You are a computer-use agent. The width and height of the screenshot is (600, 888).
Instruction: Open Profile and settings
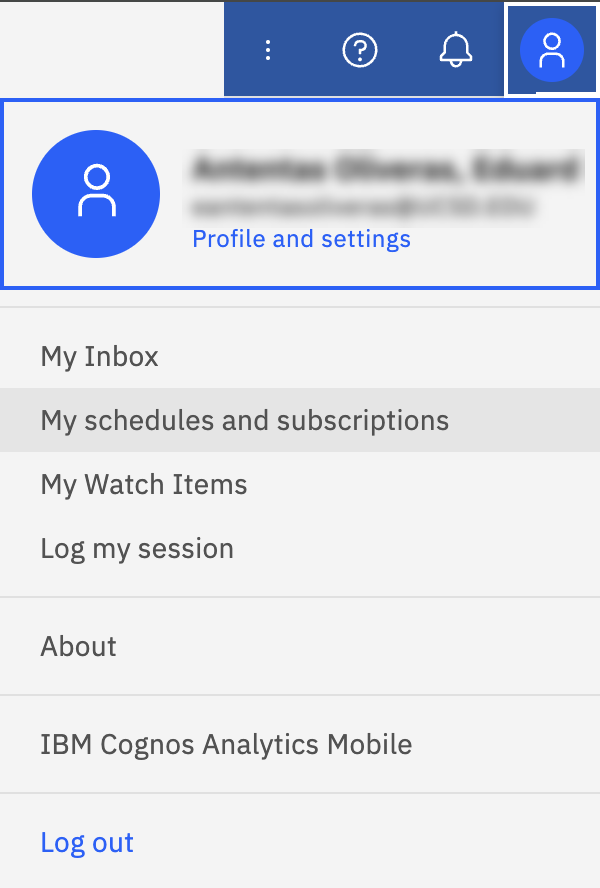pyautogui.click(x=301, y=239)
